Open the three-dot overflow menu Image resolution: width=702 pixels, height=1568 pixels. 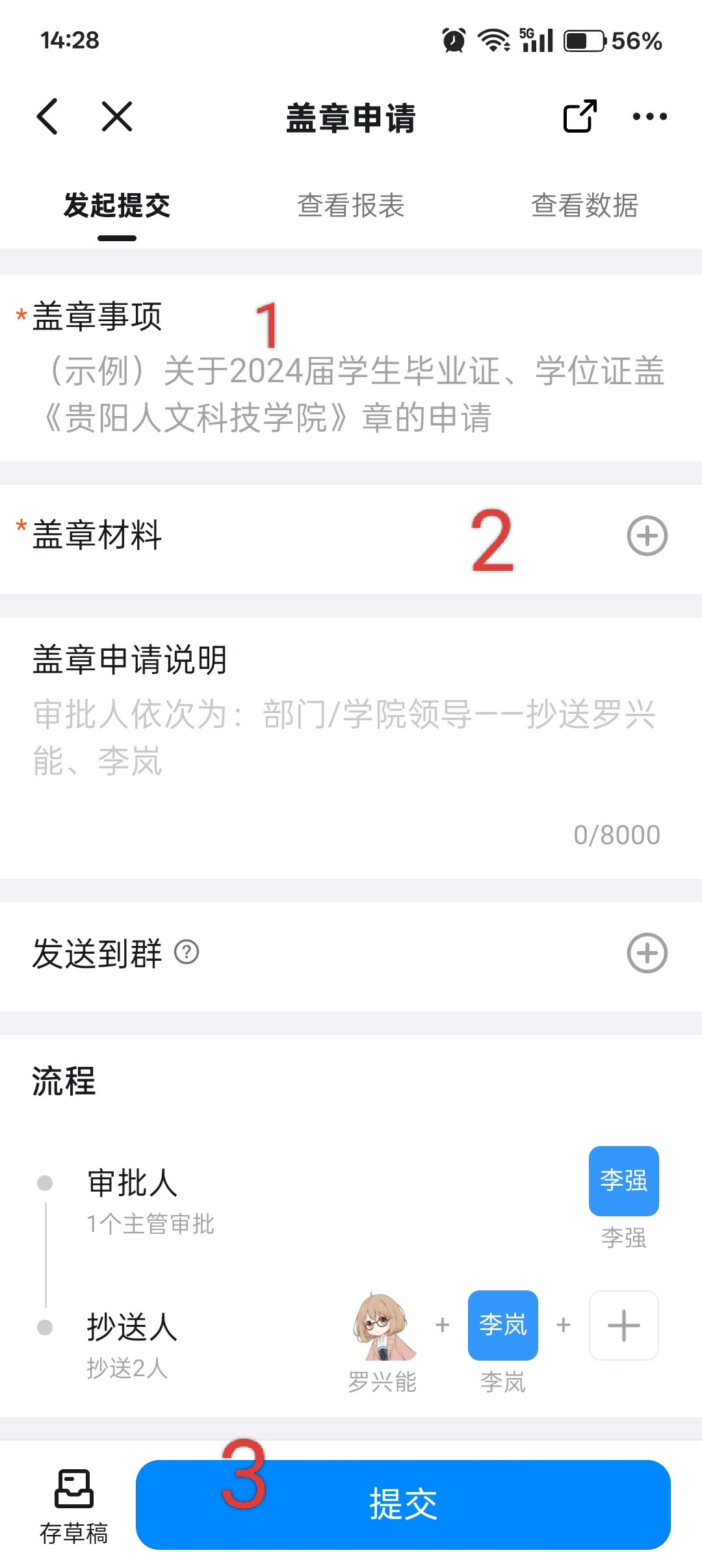pyautogui.click(x=649, y=117)
